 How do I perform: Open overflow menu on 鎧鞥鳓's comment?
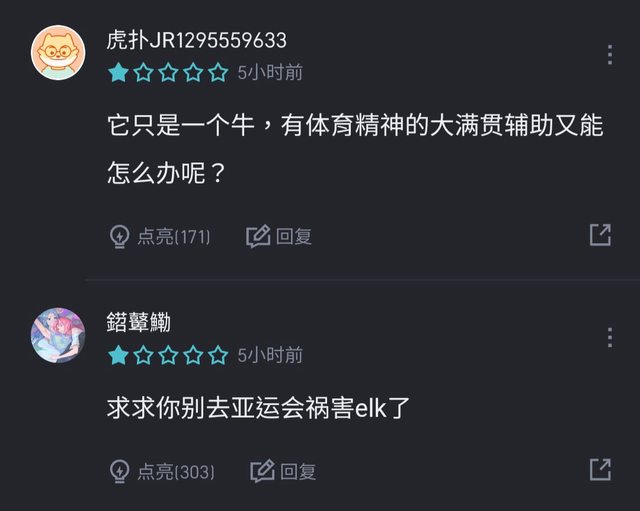click(x=609, y=337)
